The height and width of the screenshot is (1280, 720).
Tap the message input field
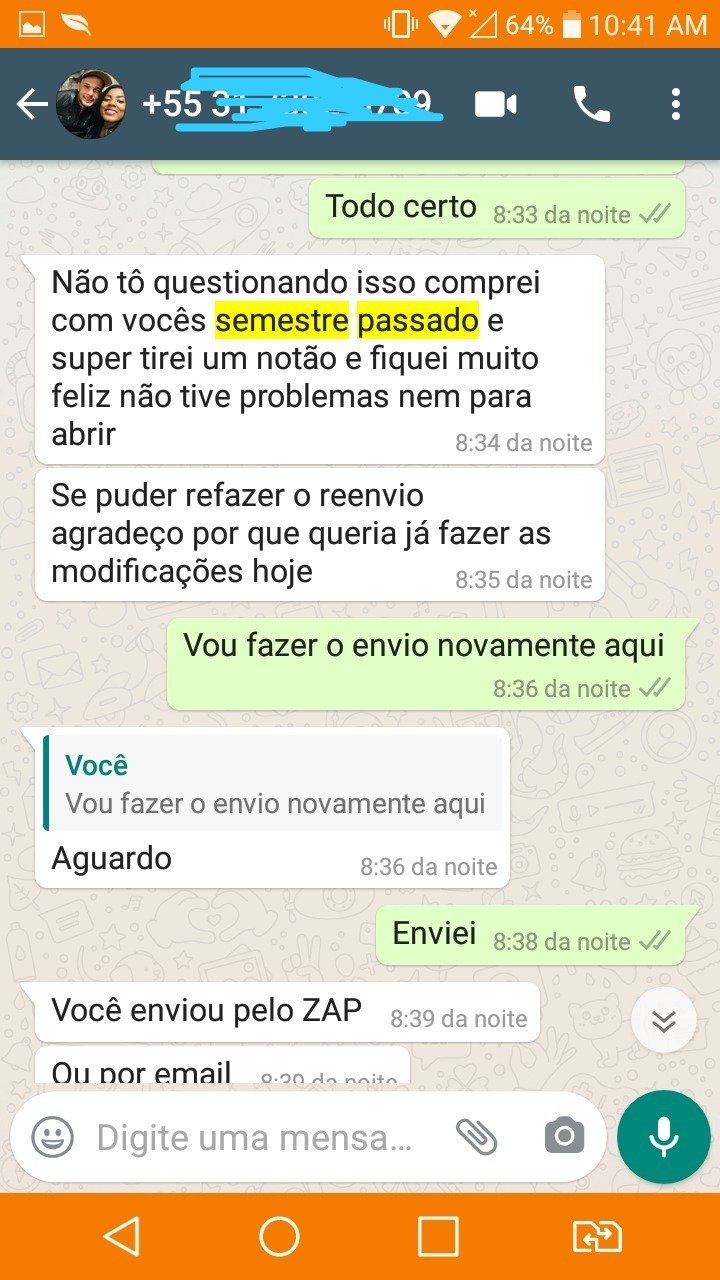point(255,1137)
